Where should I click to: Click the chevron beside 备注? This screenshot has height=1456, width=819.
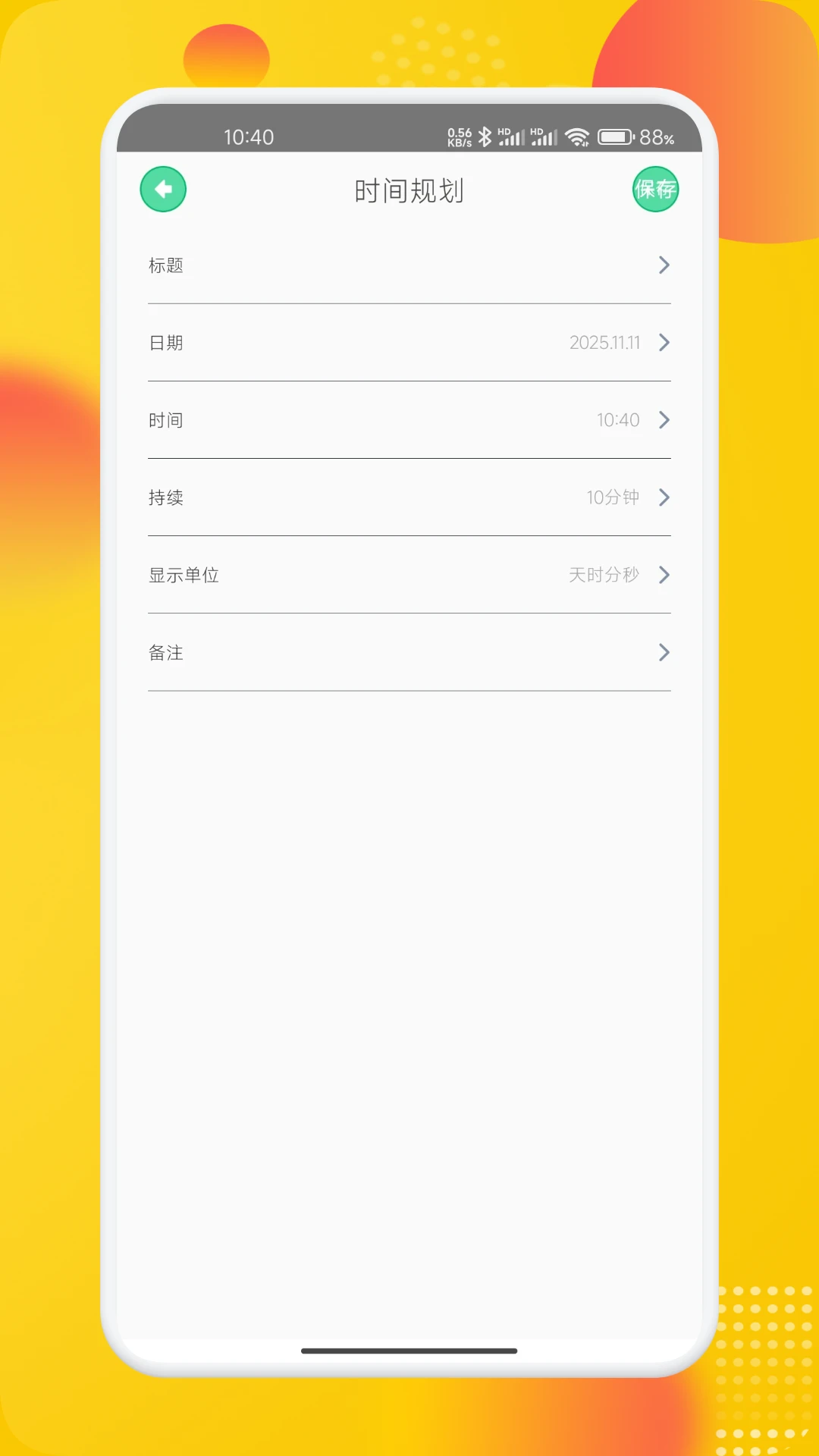(x=665, y=653)
